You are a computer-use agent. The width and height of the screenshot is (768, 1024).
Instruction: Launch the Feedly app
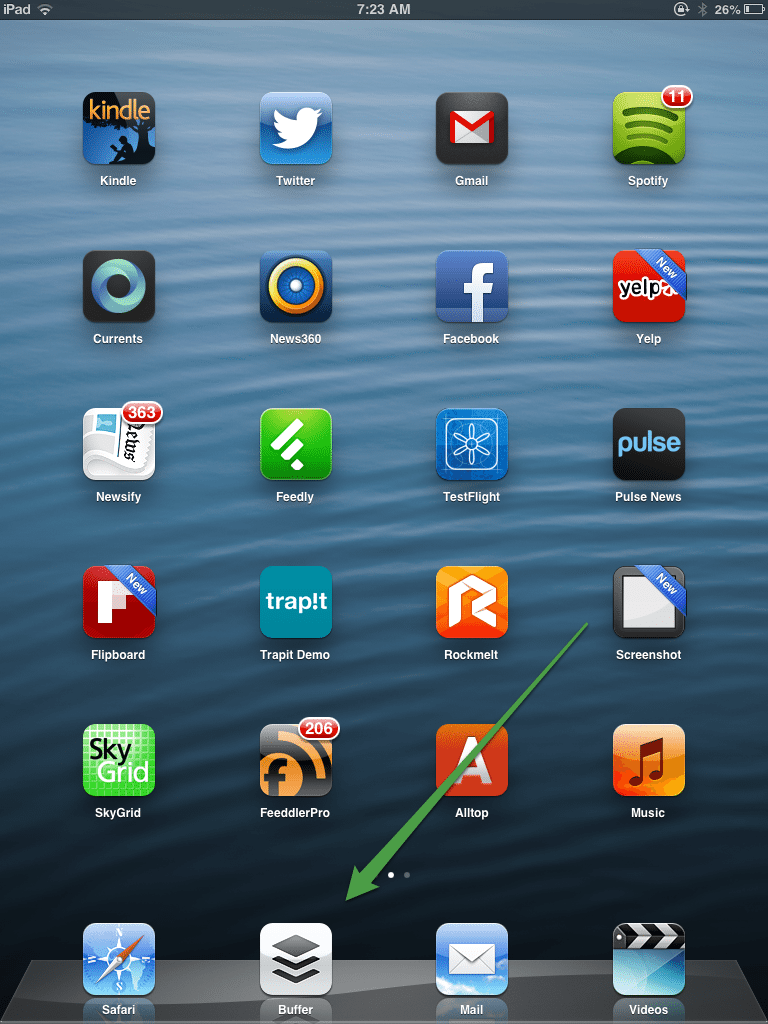pyautogui.click(x=296, y=445)
